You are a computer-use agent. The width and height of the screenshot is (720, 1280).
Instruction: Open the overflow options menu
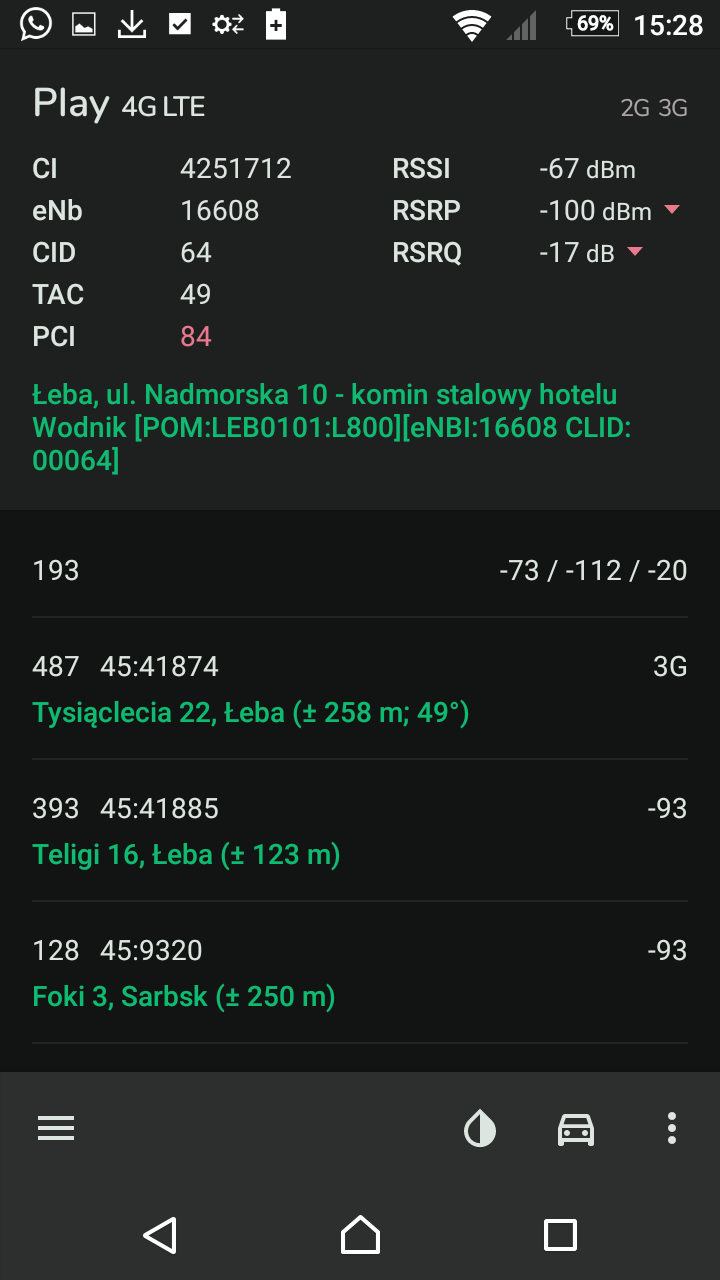pos(671,1128)
